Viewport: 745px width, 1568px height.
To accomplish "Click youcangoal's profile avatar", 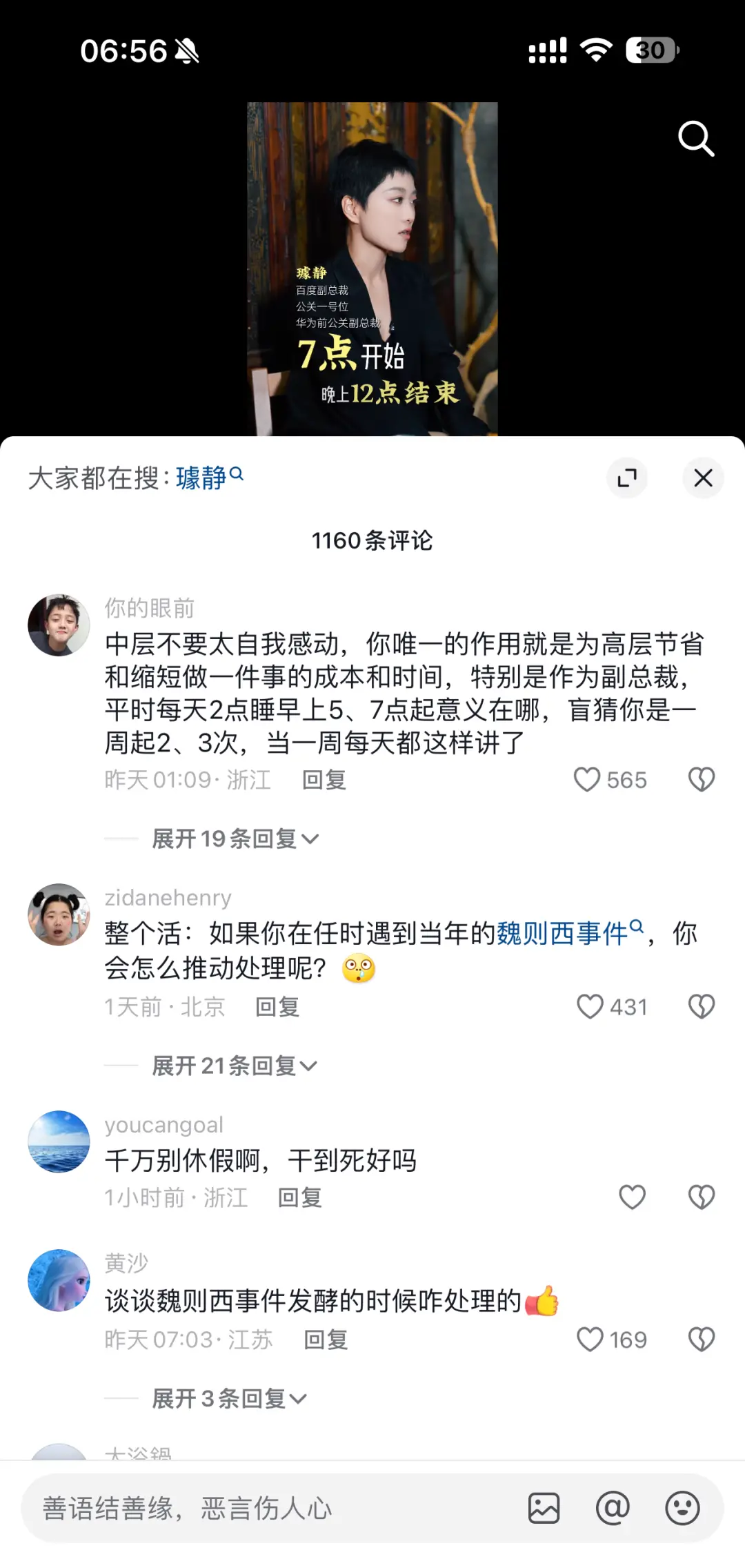I will [x=59, y=1142].
